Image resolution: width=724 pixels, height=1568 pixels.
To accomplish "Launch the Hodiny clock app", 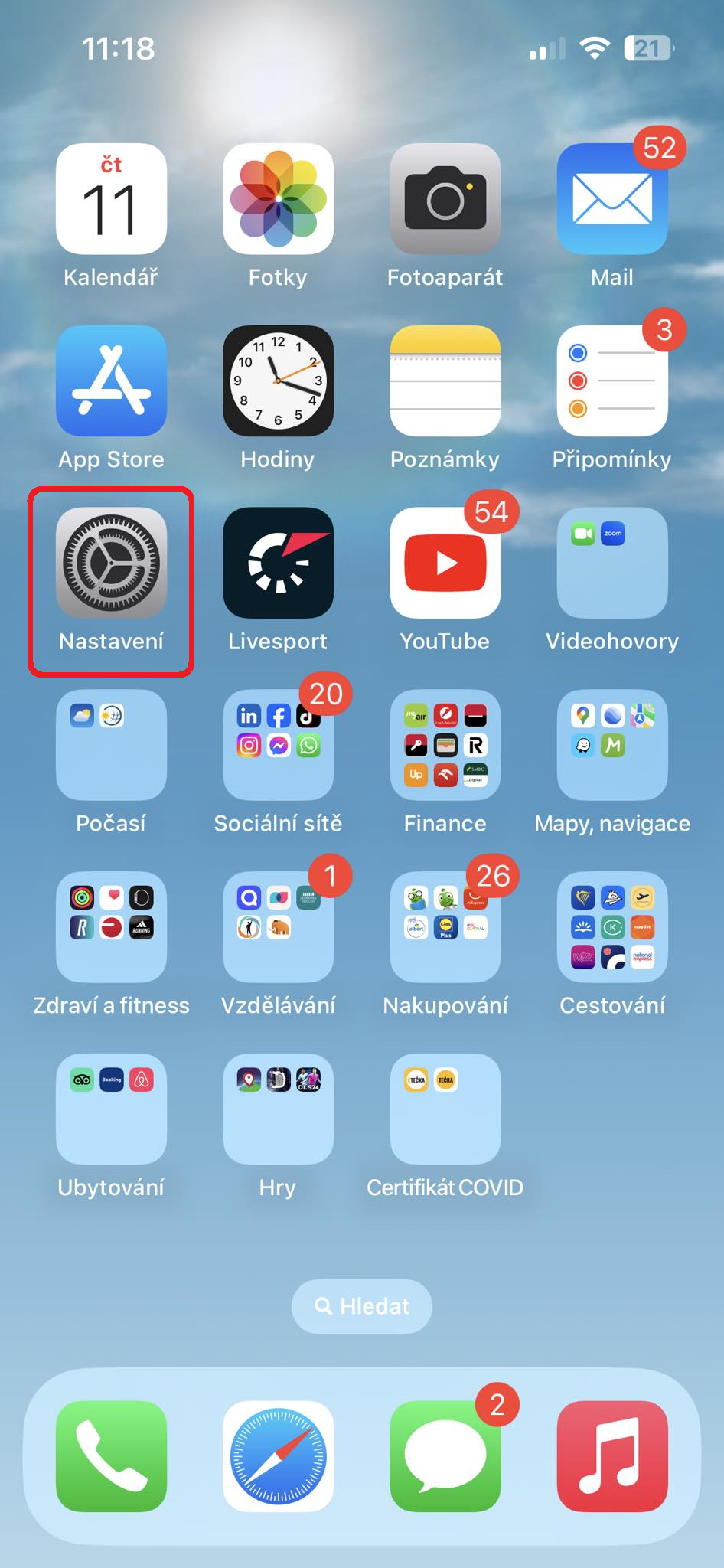I will (x=278, y=381).
